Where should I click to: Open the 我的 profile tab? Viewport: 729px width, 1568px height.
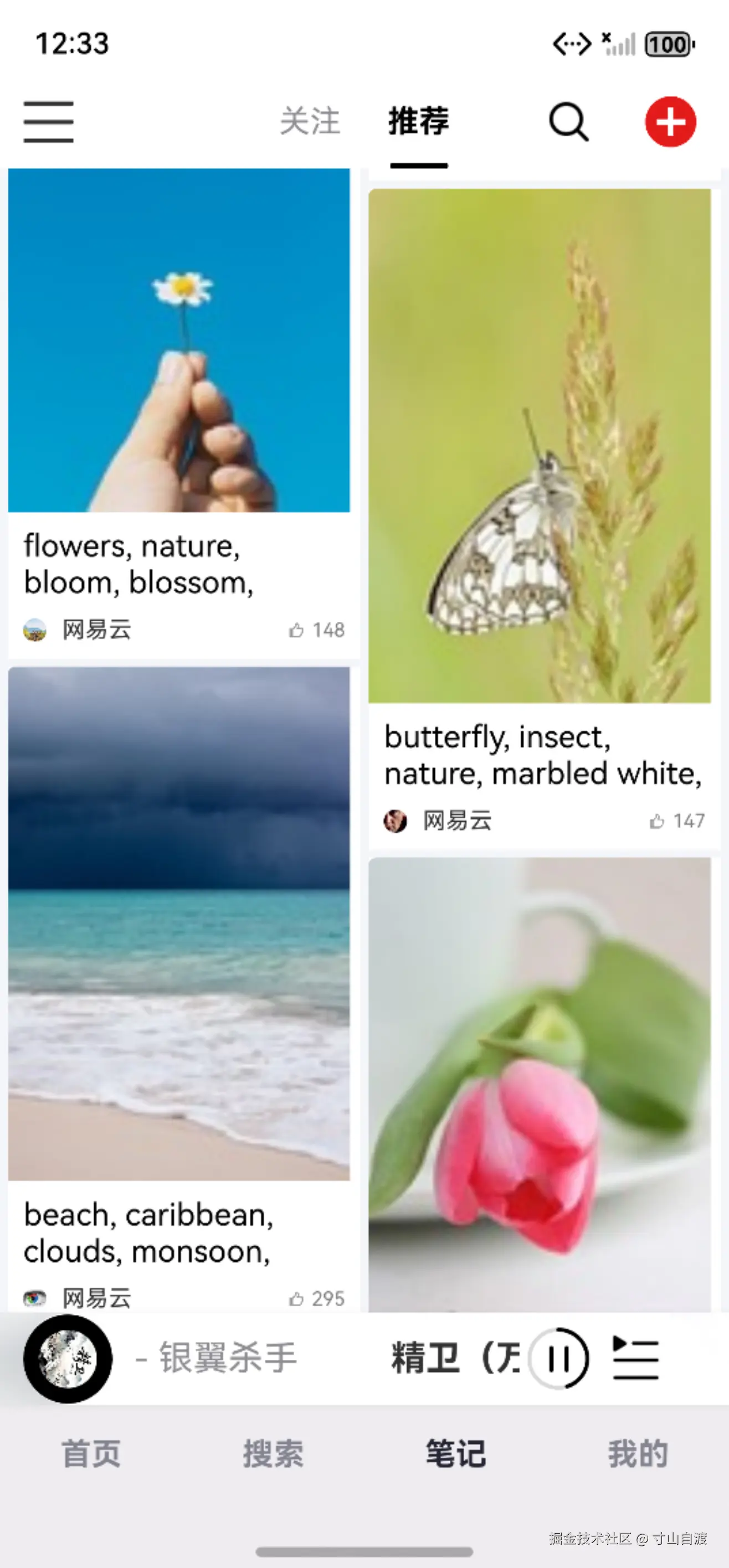coord(638,1453)
